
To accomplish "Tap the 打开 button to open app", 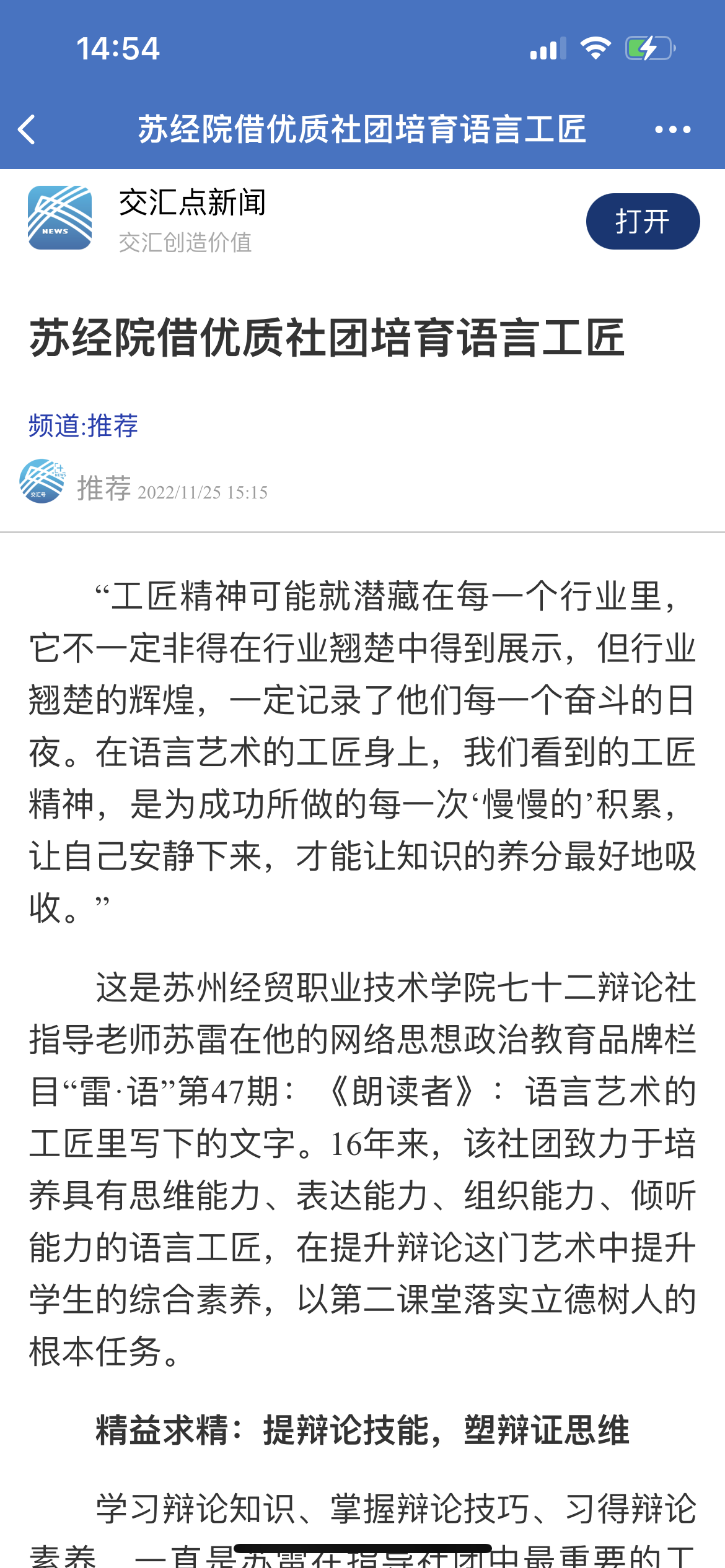I will (643, 221).
